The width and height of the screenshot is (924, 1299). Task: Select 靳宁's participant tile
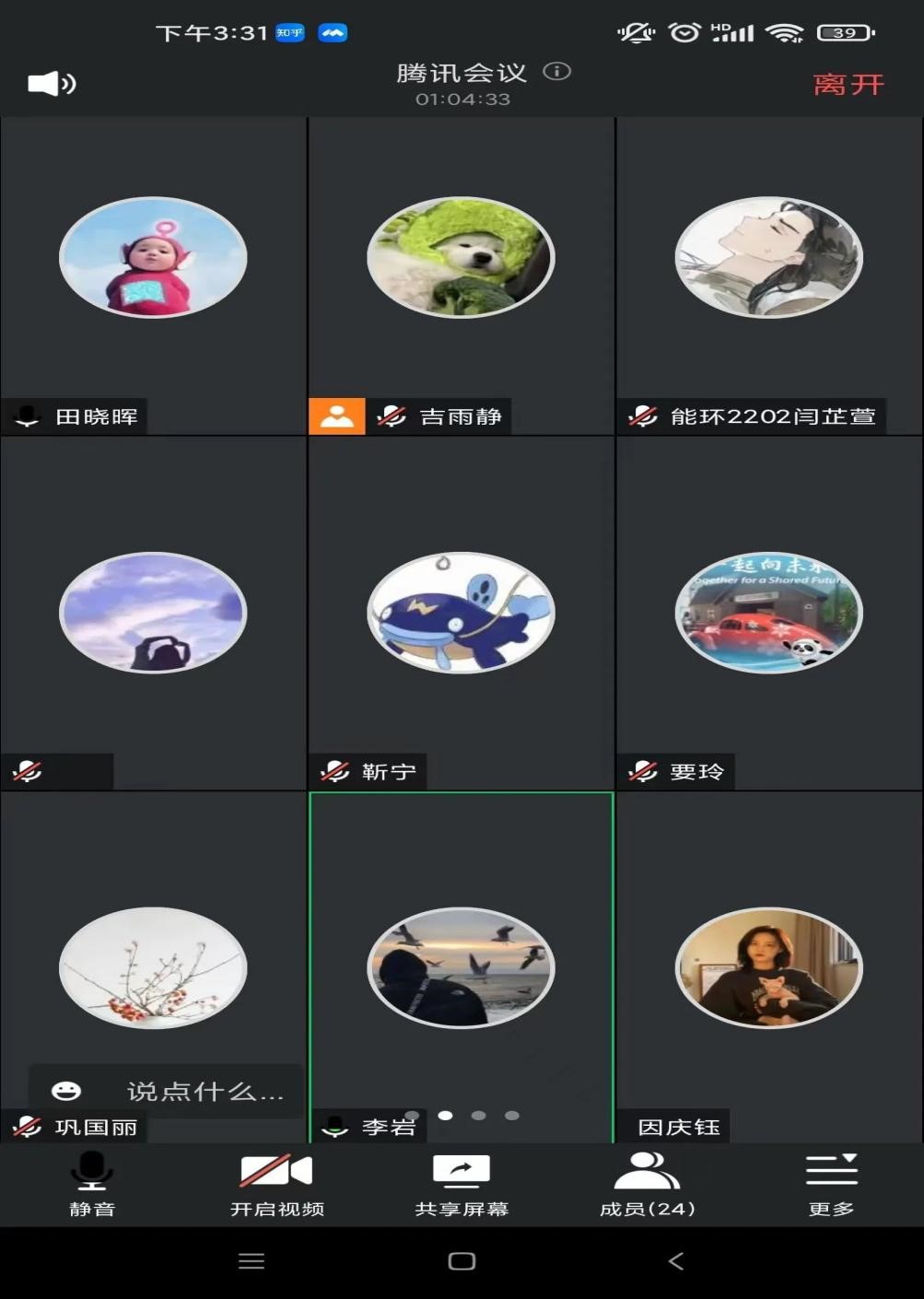pyautogui.click(x=461, y=613)
